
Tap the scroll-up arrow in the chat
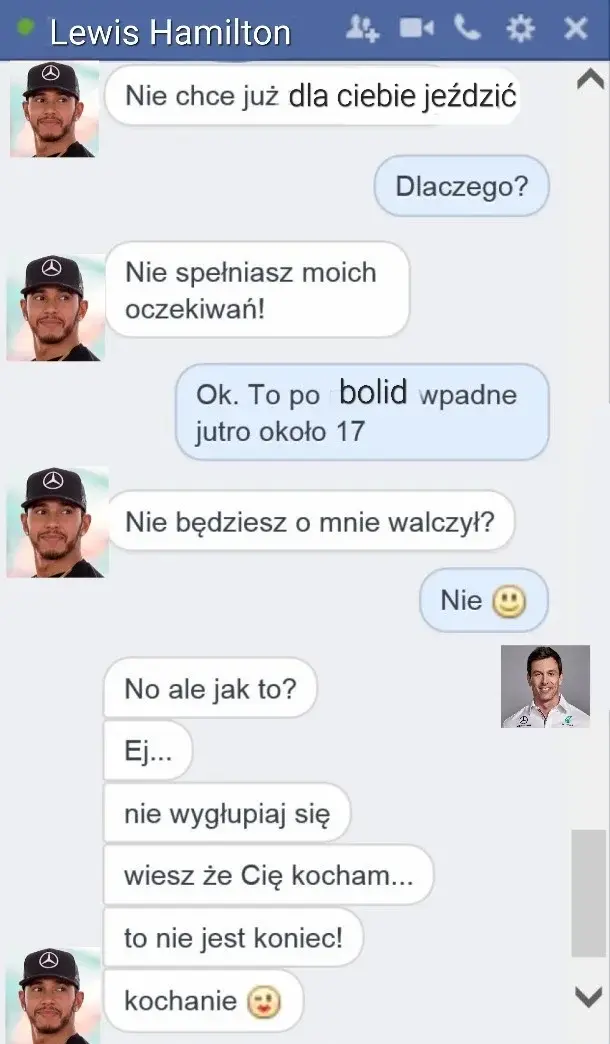[590, 84]
